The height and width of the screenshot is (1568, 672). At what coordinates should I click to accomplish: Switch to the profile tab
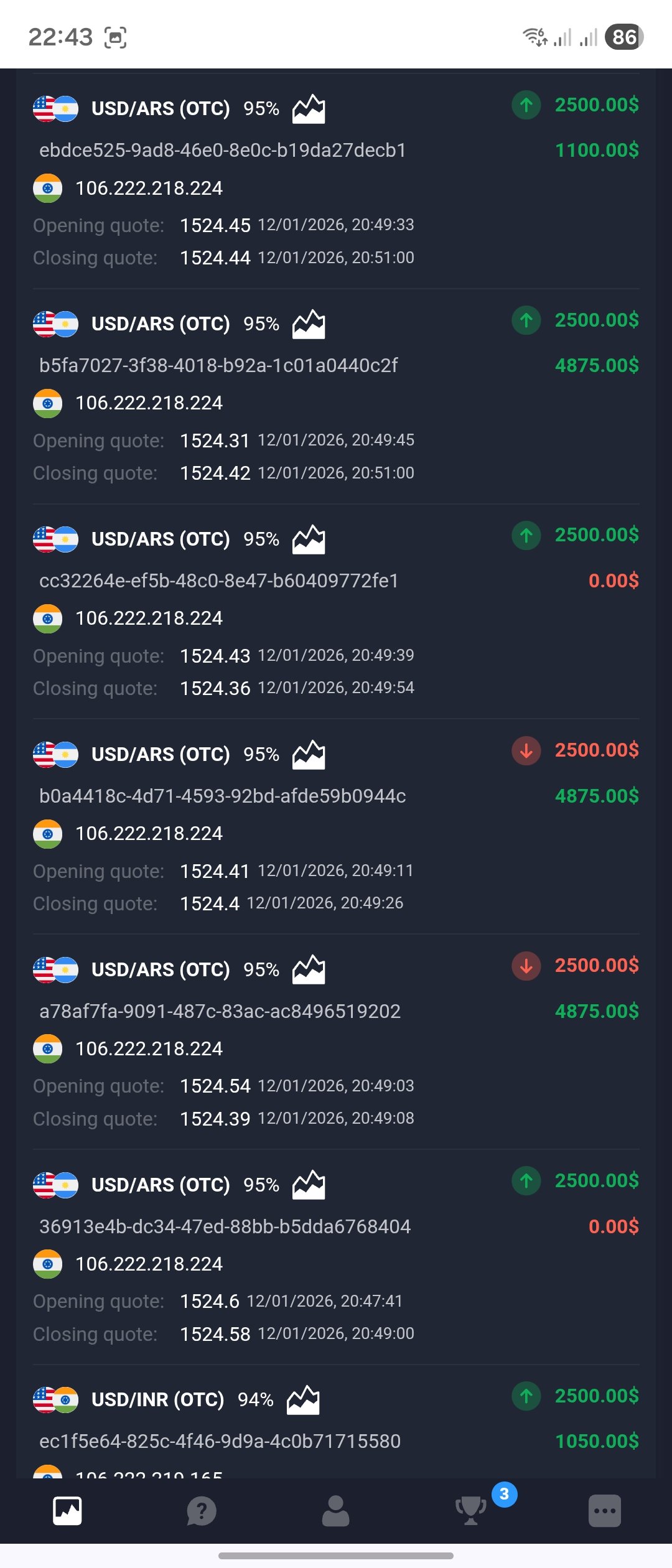(x=335, y=1510)
